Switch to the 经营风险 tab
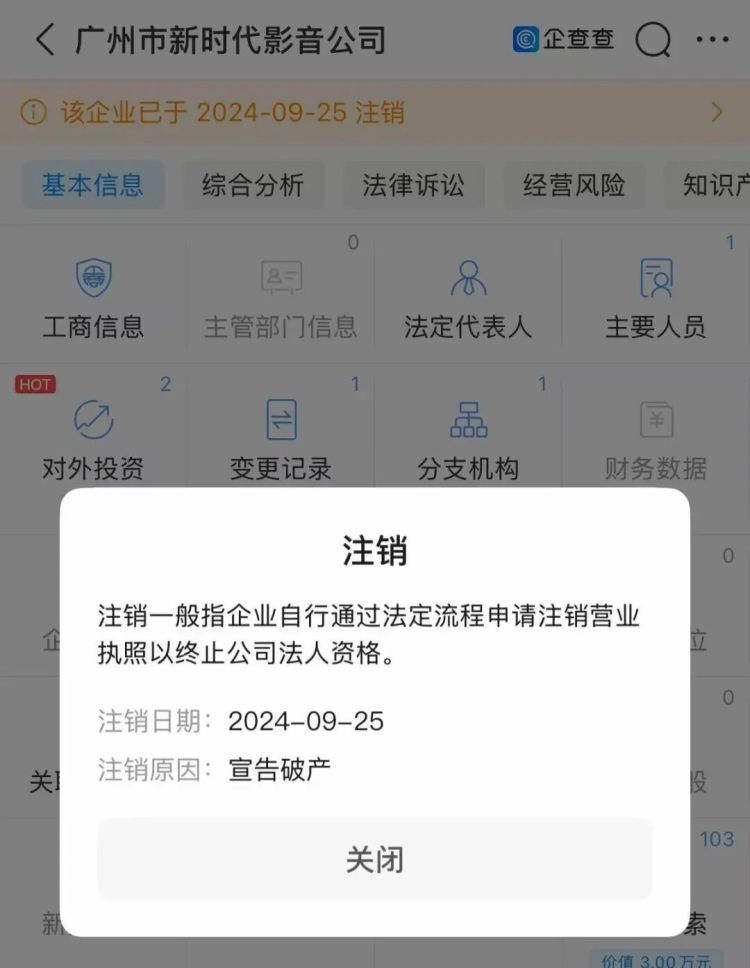750x968 pixels. click(574, 185)
